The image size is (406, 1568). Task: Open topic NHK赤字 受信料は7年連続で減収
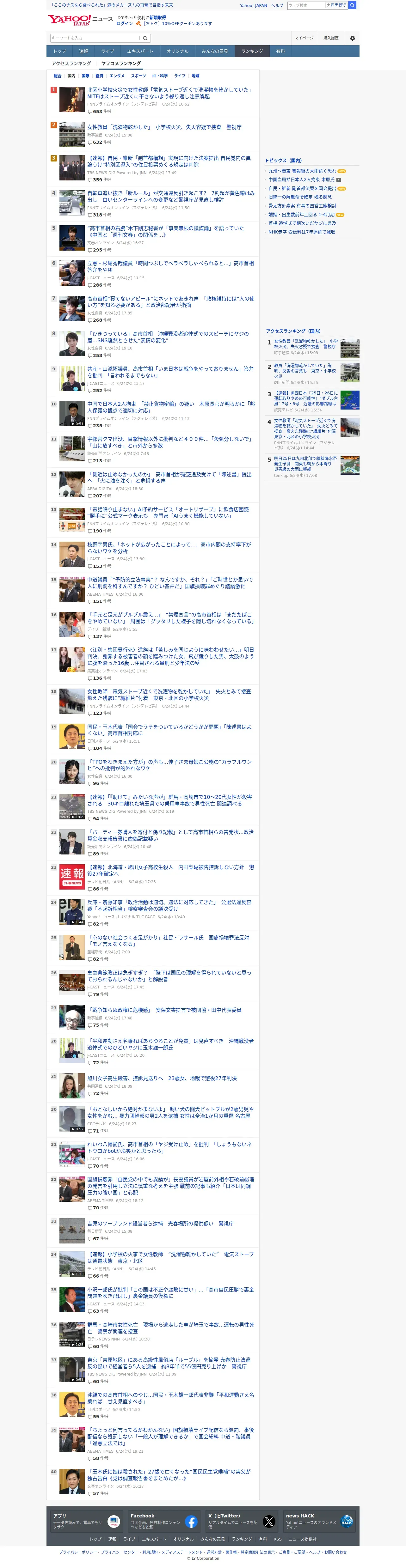[x=301, y=232]
